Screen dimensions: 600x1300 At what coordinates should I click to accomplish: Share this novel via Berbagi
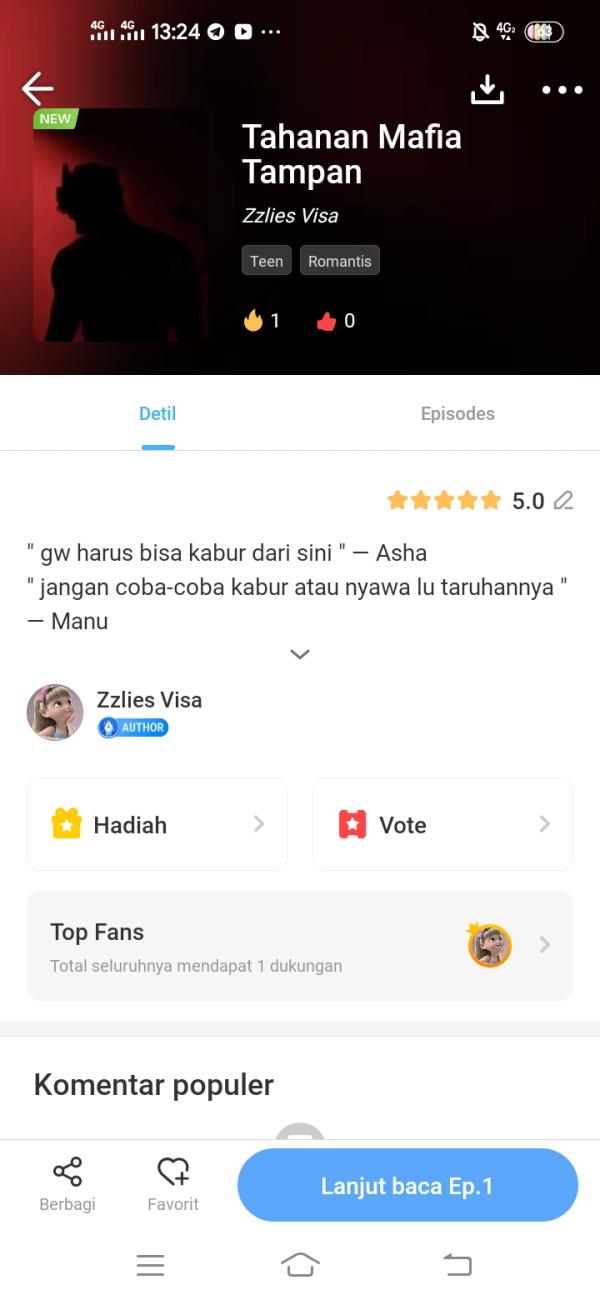[x=67, y=1184]
